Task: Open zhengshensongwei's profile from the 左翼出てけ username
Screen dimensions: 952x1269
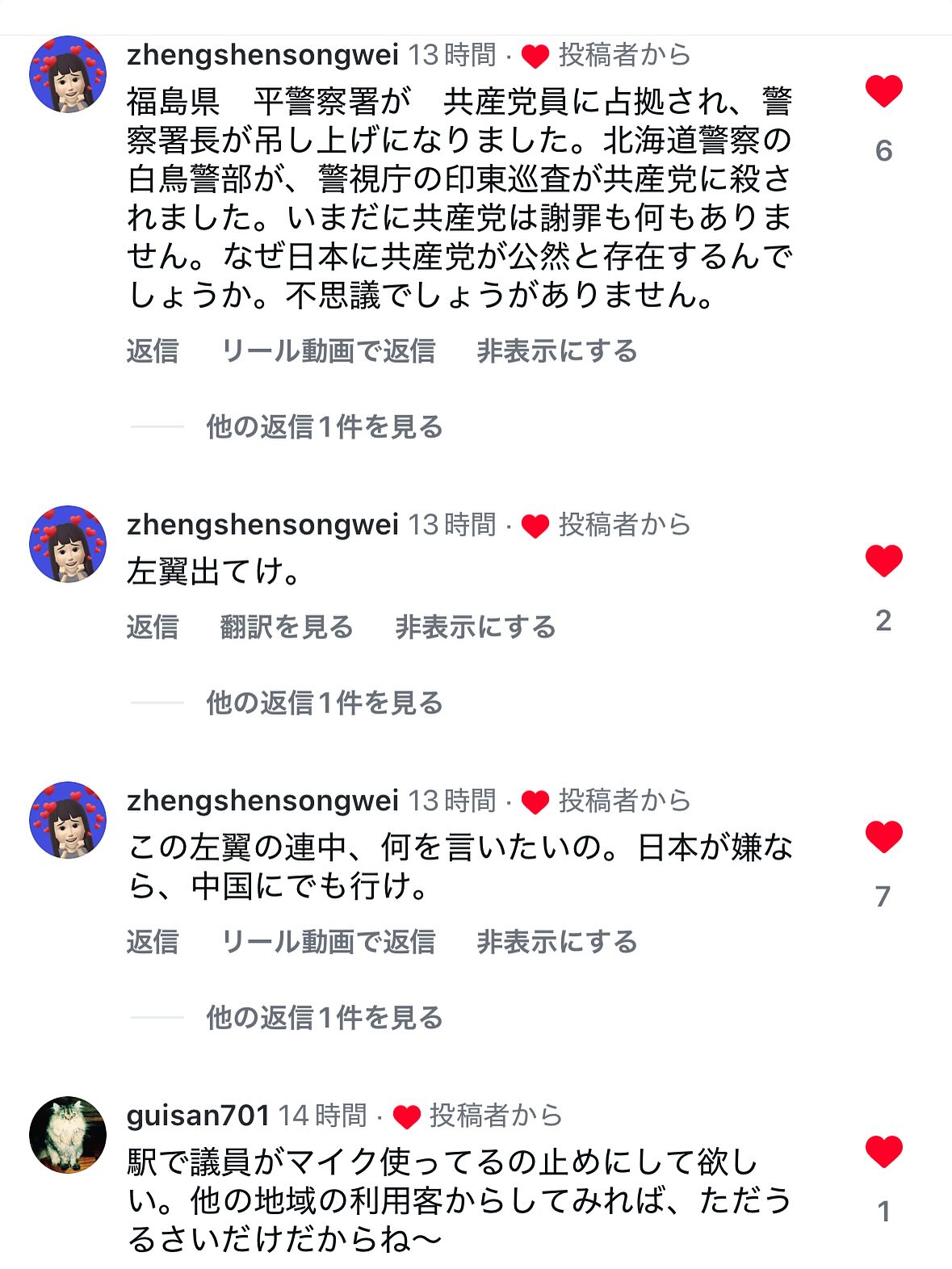Action: click(263, 524)
